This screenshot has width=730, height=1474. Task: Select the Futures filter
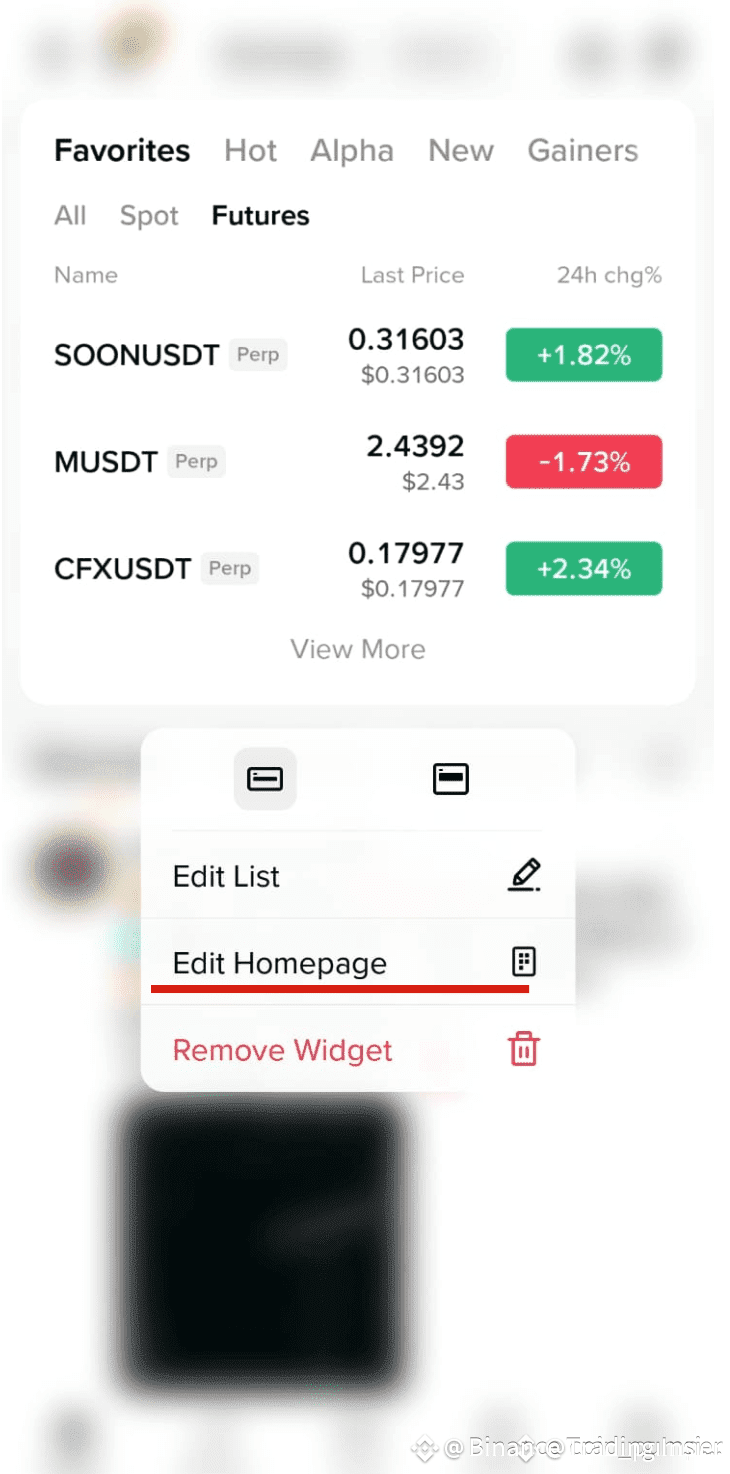[260, 216]
